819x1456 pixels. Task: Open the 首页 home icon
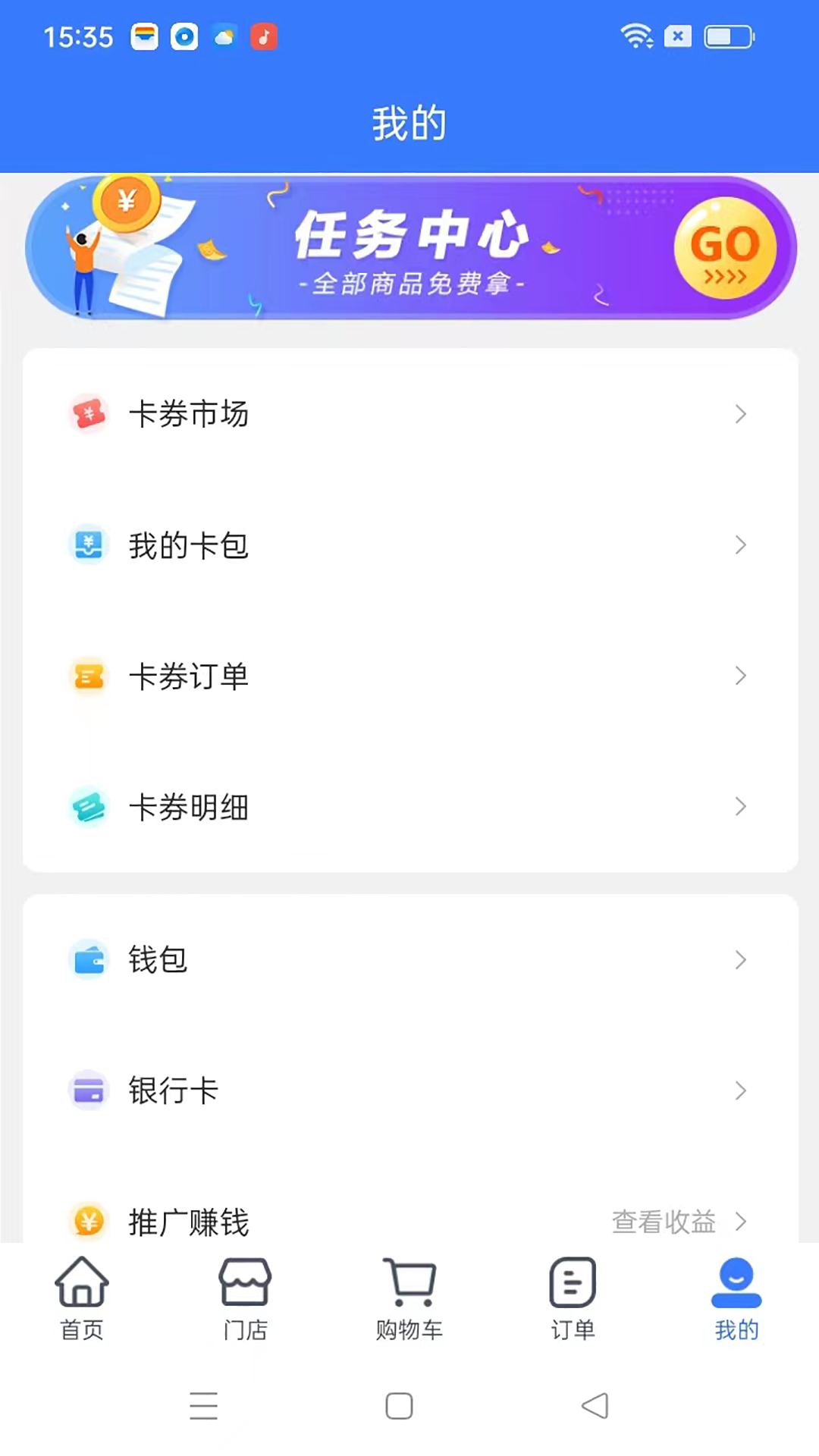81,1282
